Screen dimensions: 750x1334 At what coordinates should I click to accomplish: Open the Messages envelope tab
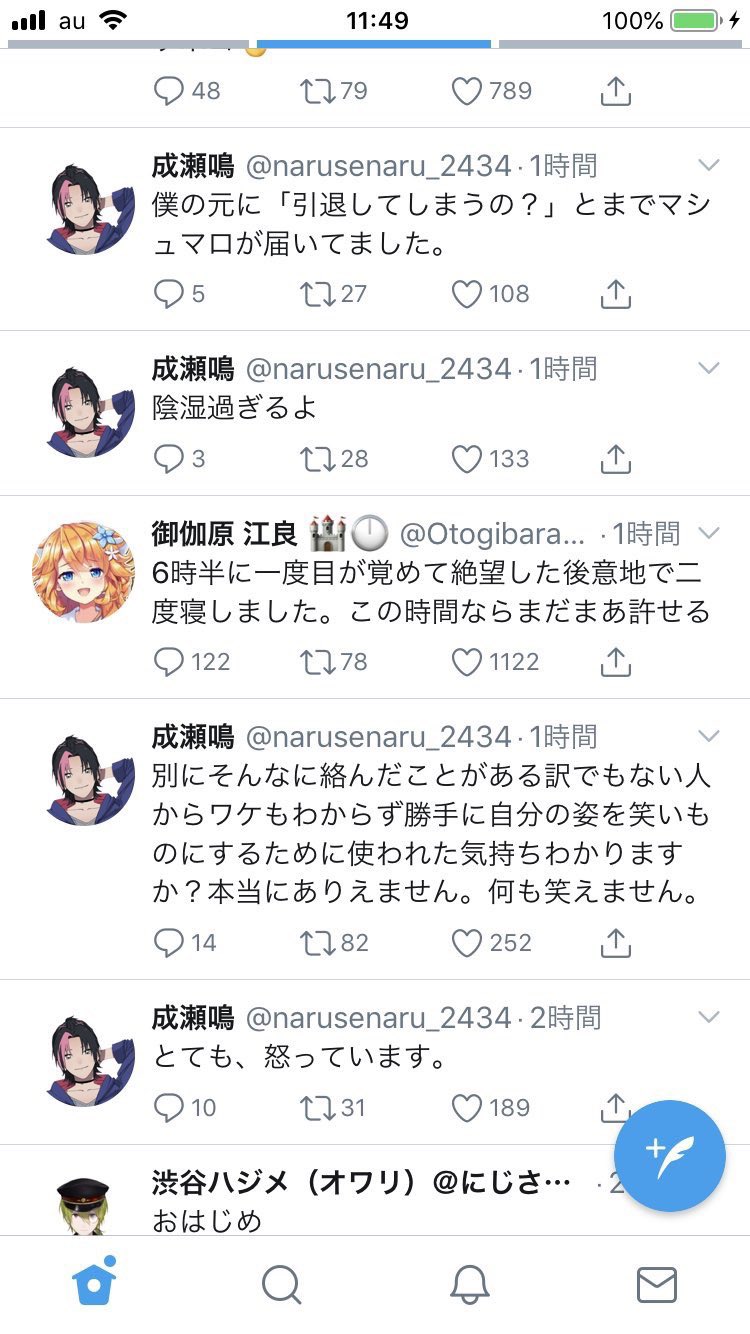point(656,1285)
